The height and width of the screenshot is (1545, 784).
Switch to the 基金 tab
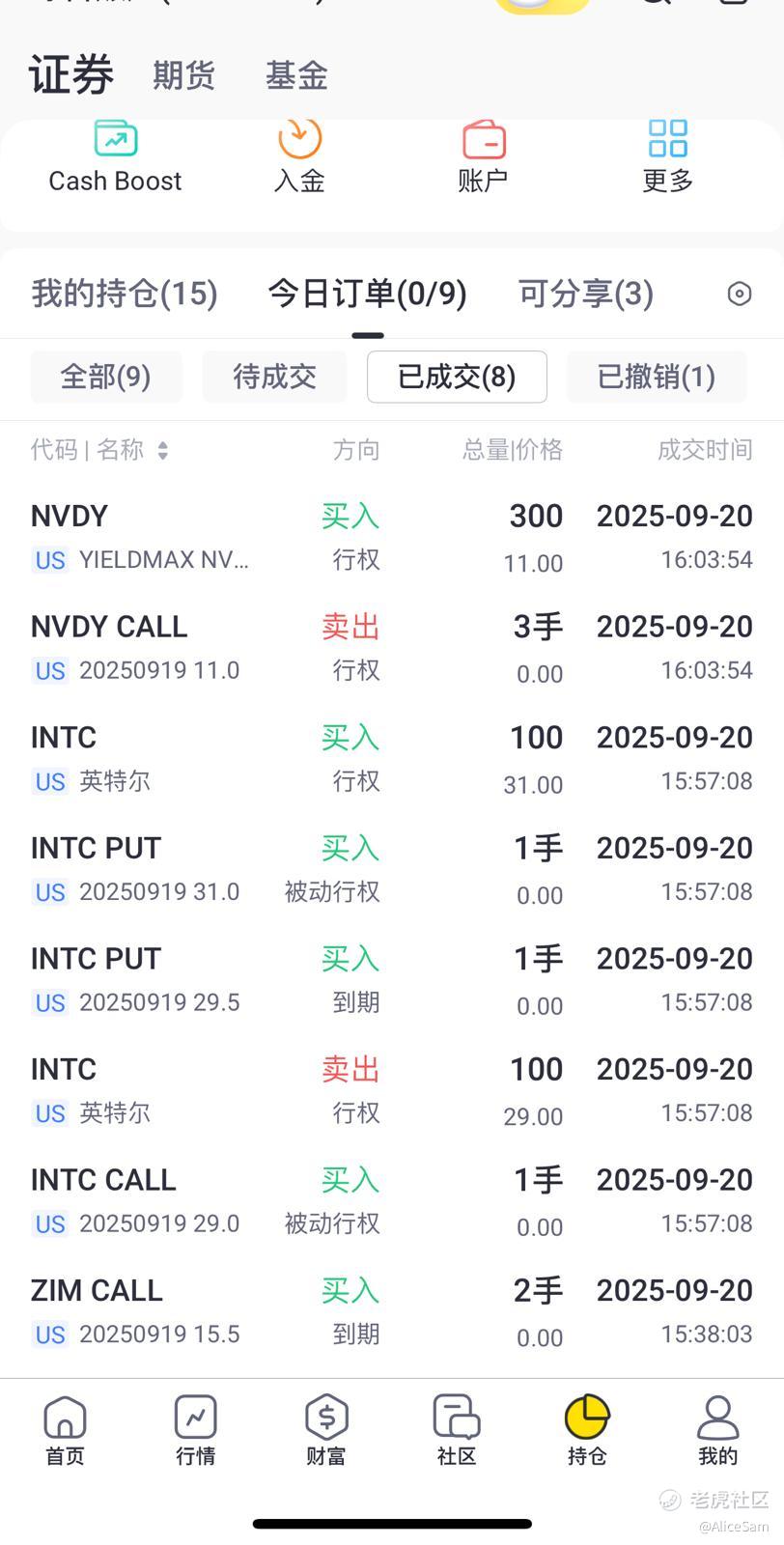pos(296,75)
